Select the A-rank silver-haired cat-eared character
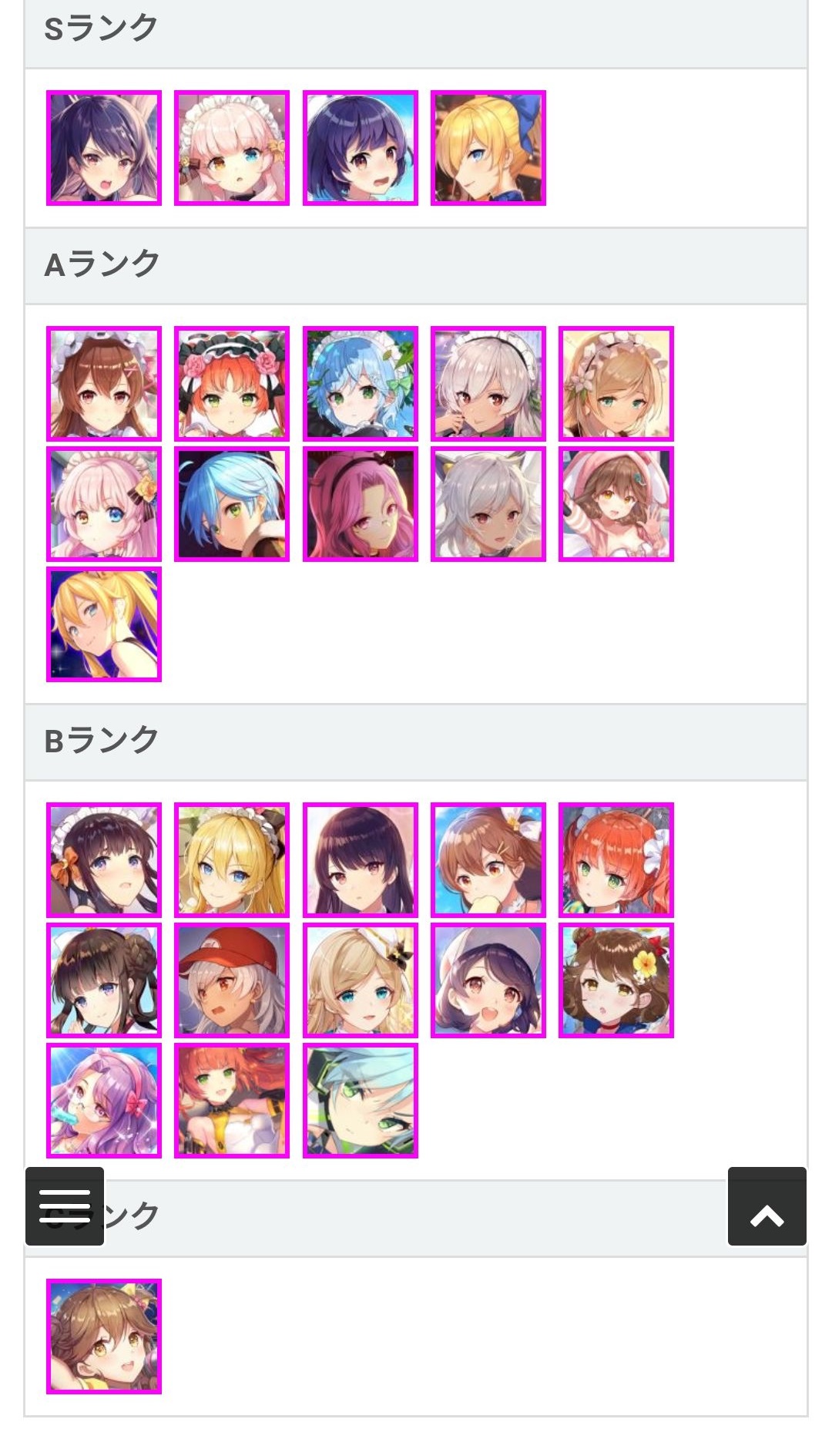Screen dimensions: 832x1456 coord(488,504)
